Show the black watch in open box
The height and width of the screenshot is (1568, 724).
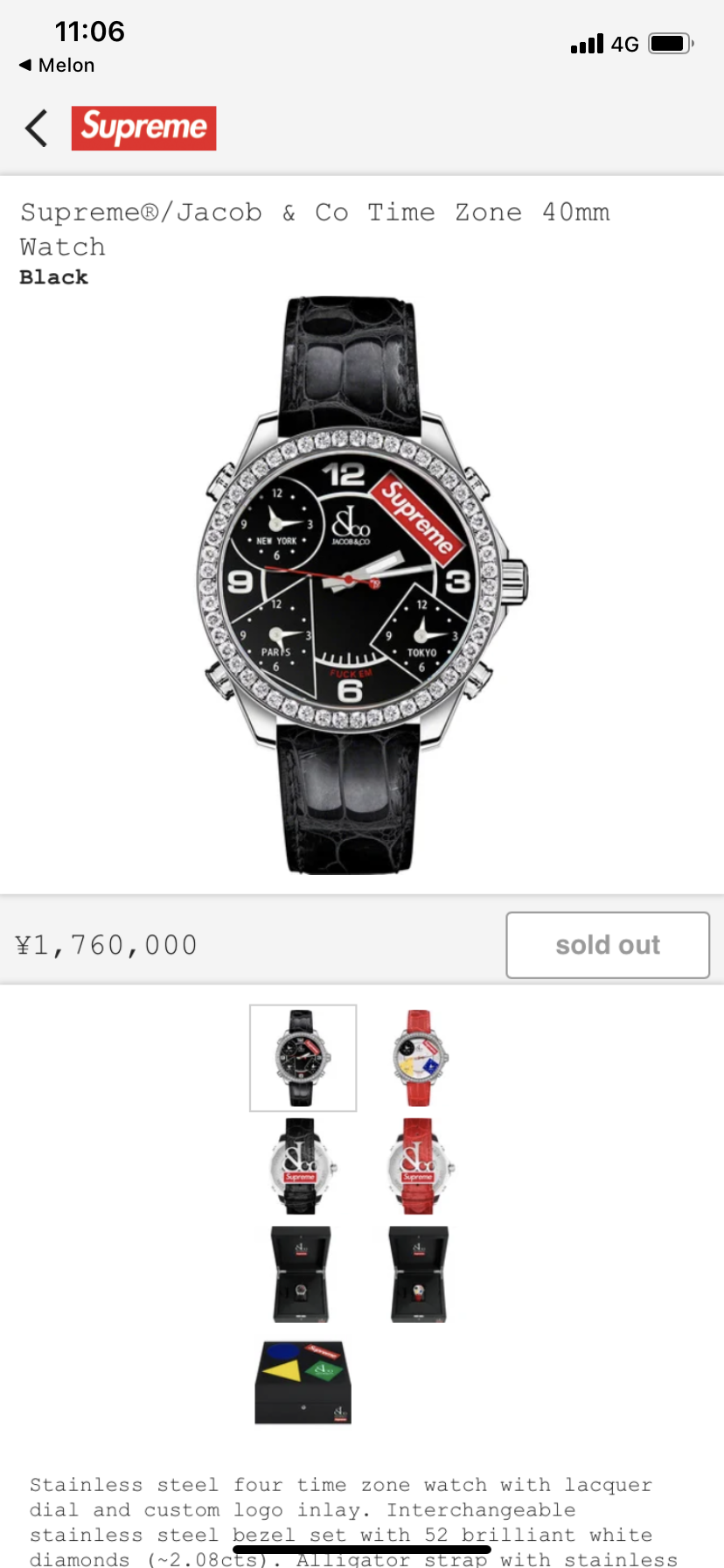302,1274
